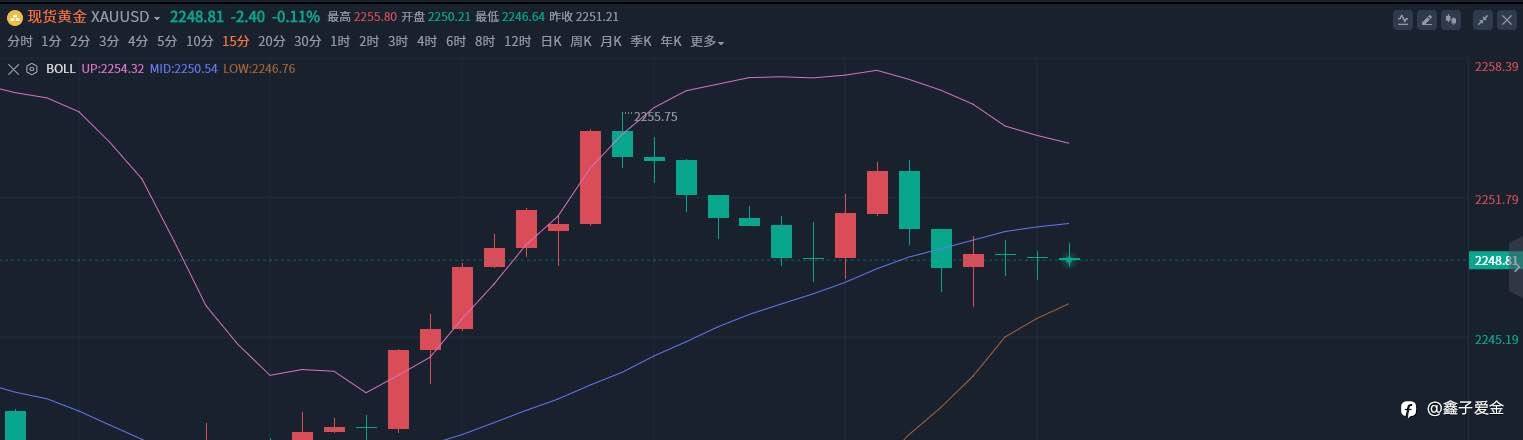Collapse the chart from fullscreen
Viewport: 1523px width, 440px height.
[x=1484, y=19]
